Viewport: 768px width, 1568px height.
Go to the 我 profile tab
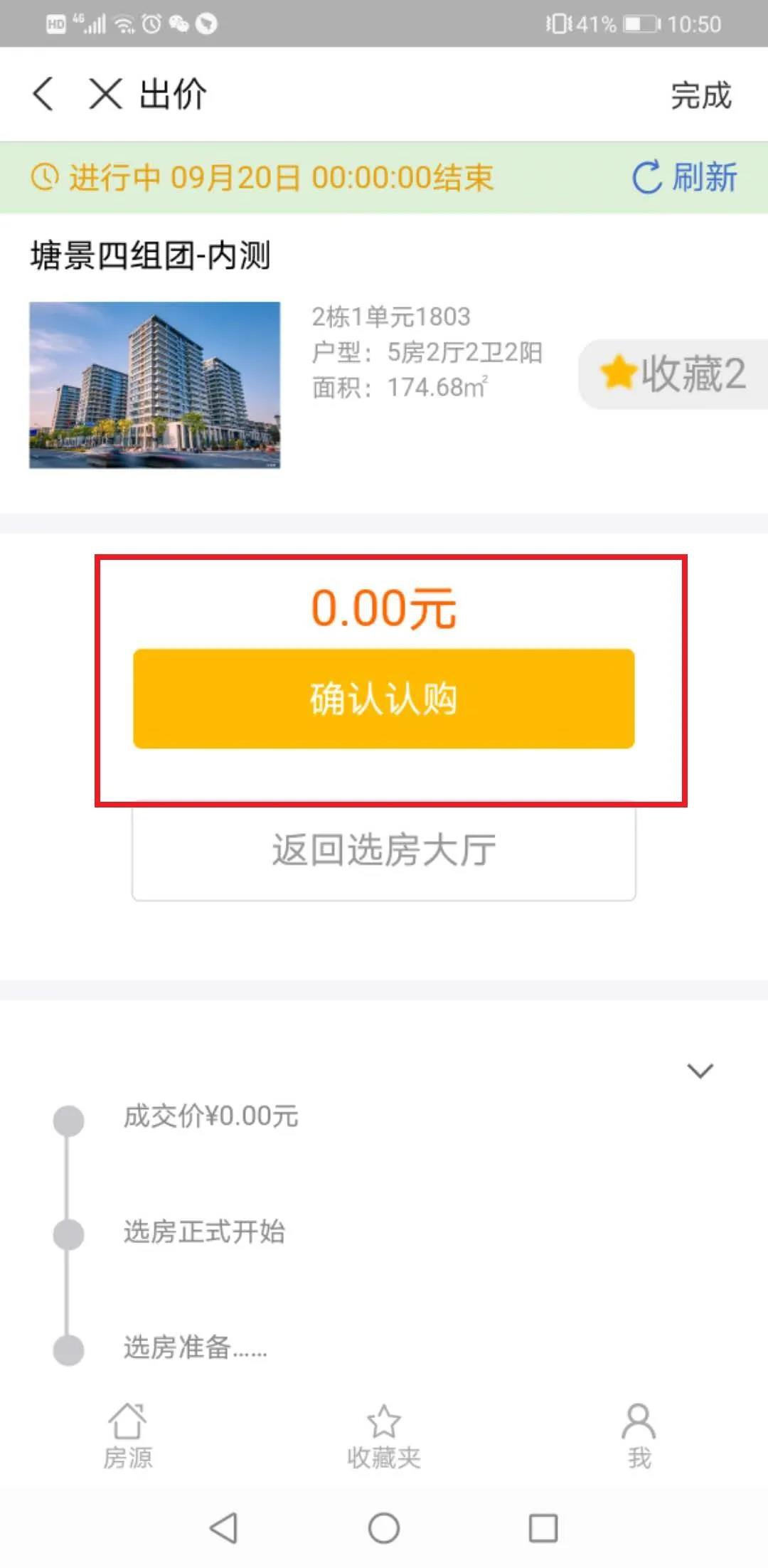point(639,1436)
